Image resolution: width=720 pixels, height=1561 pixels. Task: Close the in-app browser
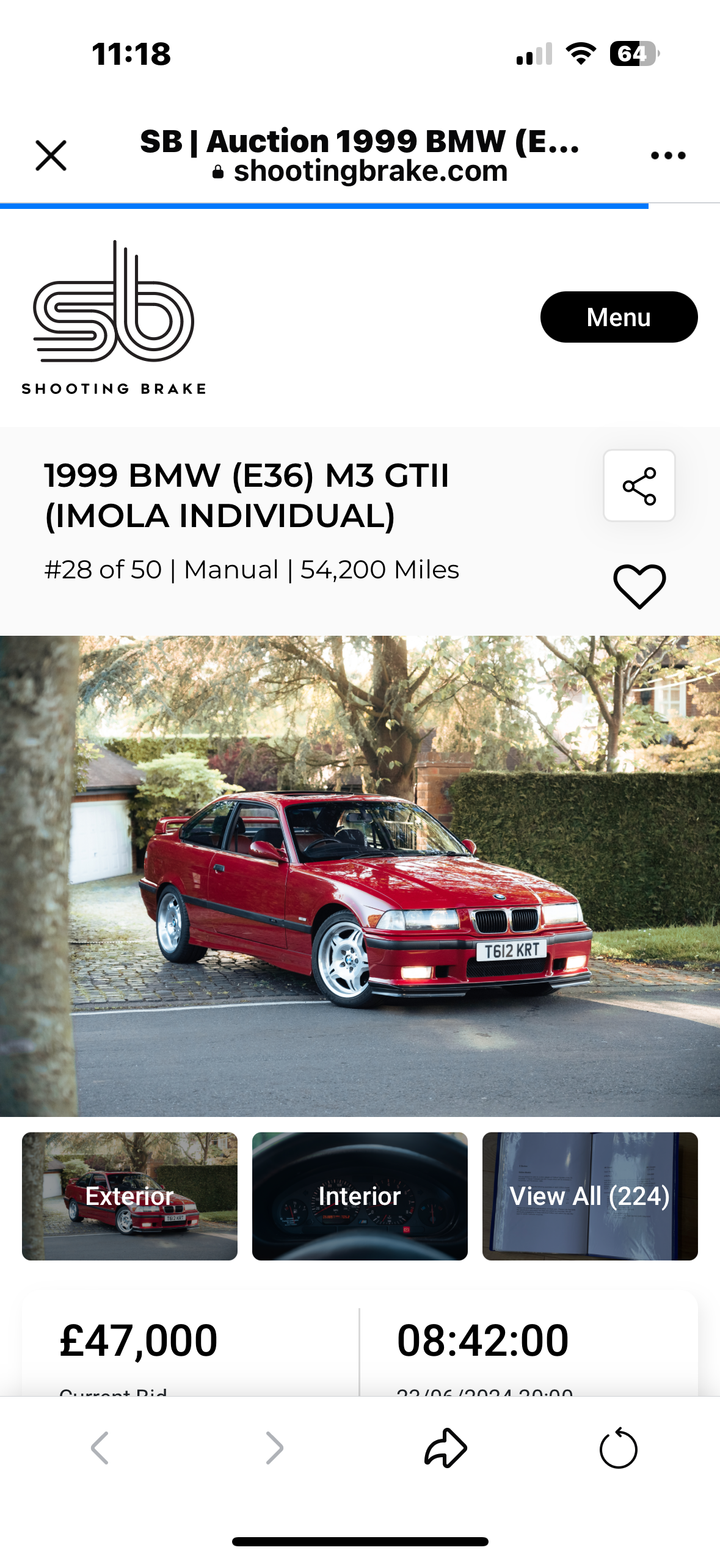tap(51, 156)
